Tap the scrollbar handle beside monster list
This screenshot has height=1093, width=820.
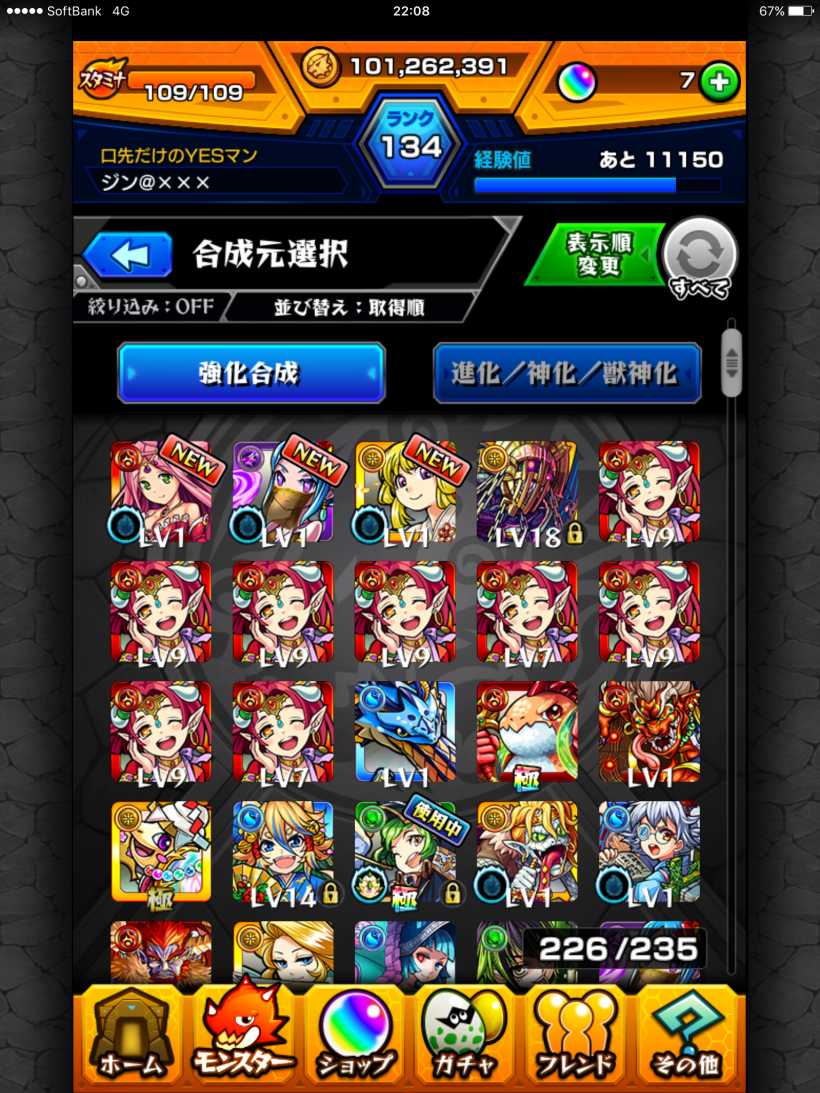[x=731, y=362]
